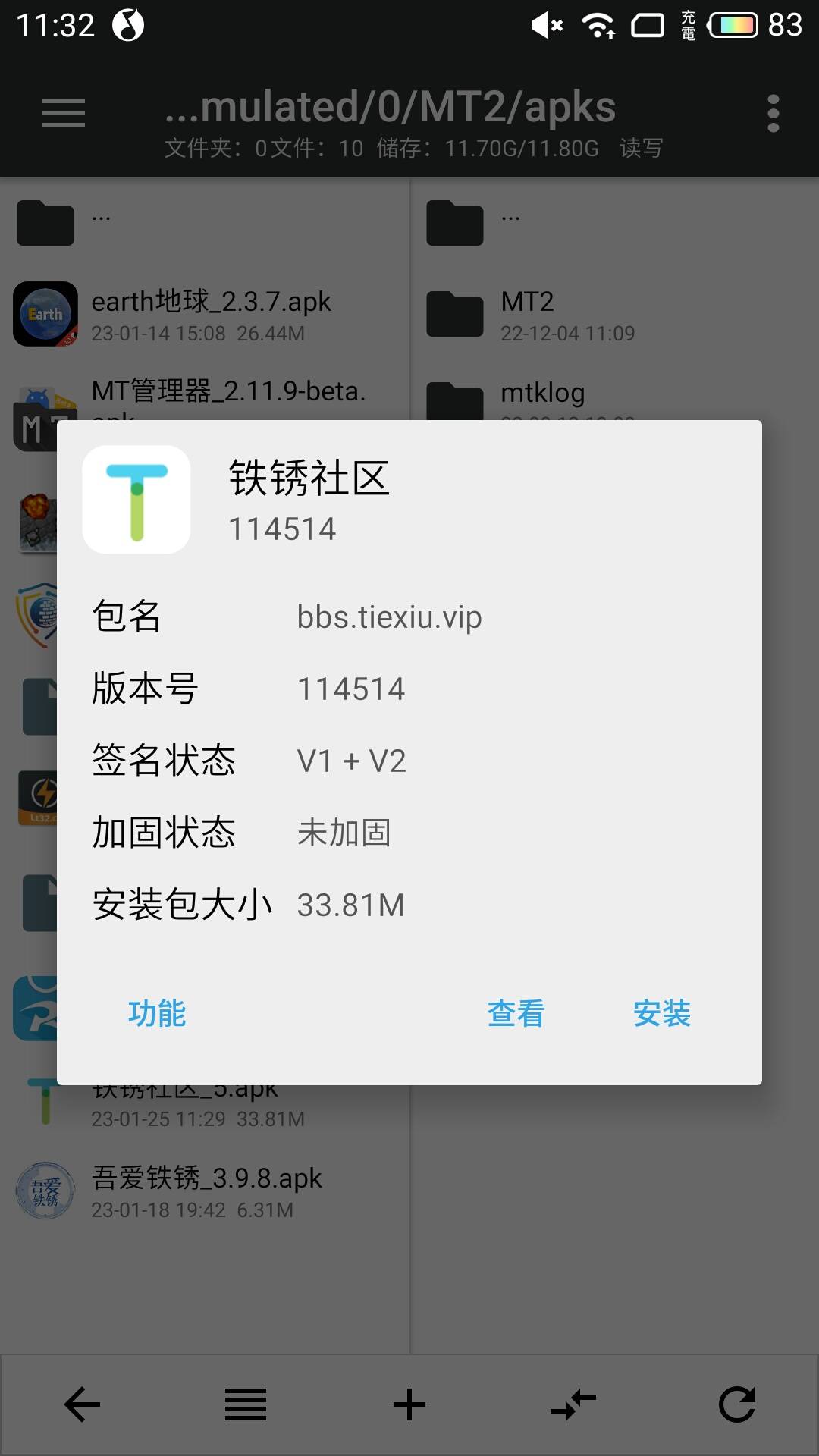Open 吾爱铁锈_3.9.8.apk file

pos(205,1191)
